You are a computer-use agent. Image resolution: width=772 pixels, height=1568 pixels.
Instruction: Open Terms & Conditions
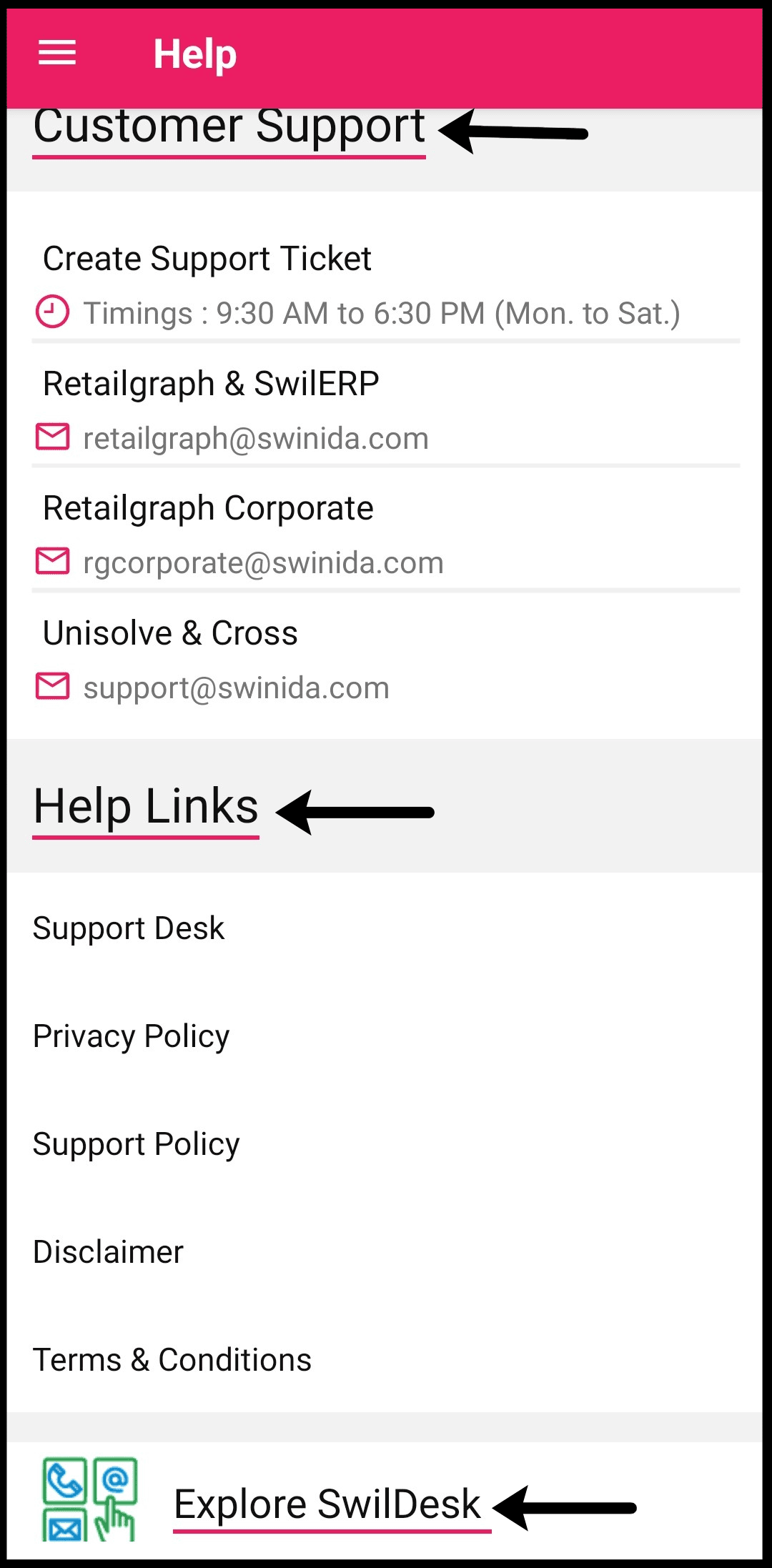(x=385, y=1360)
